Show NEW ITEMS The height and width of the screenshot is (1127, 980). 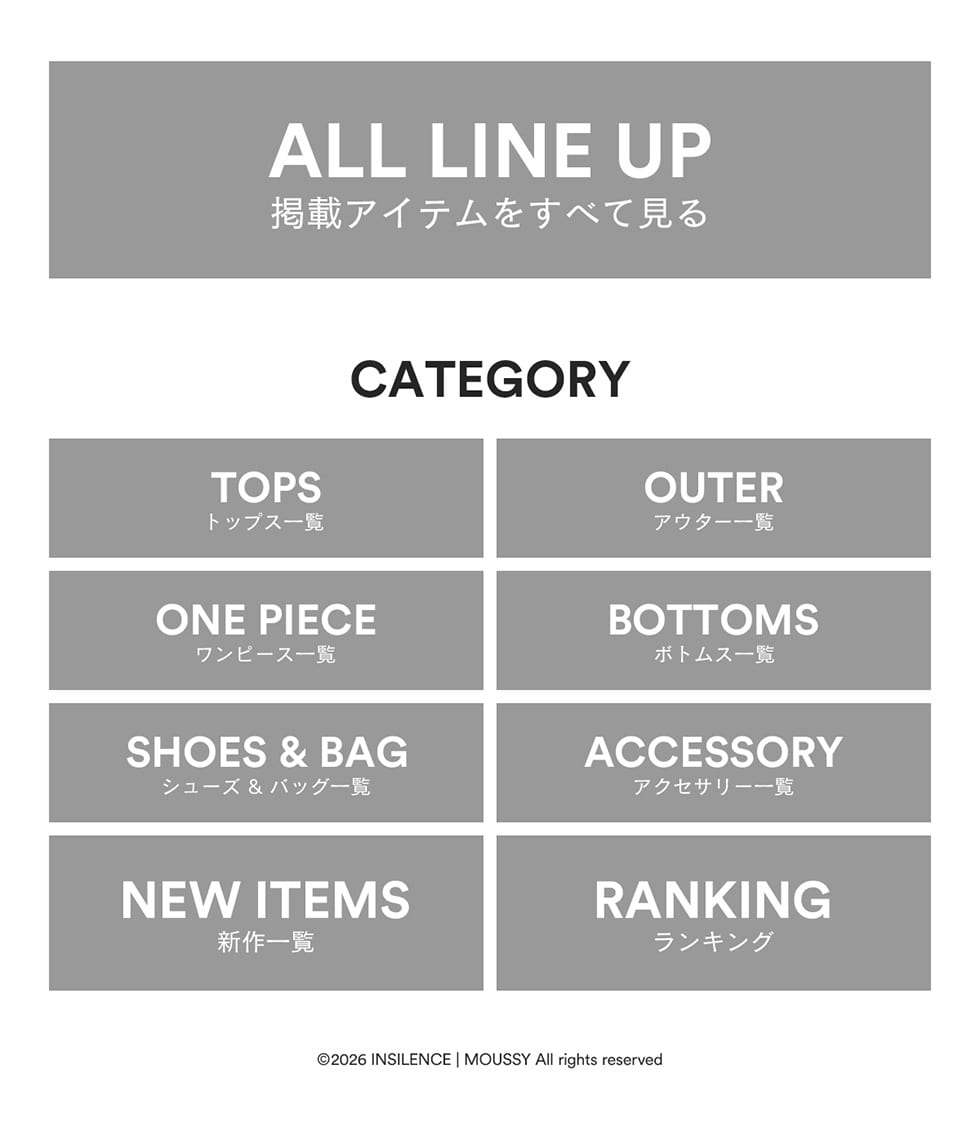(x=266, y=912)
